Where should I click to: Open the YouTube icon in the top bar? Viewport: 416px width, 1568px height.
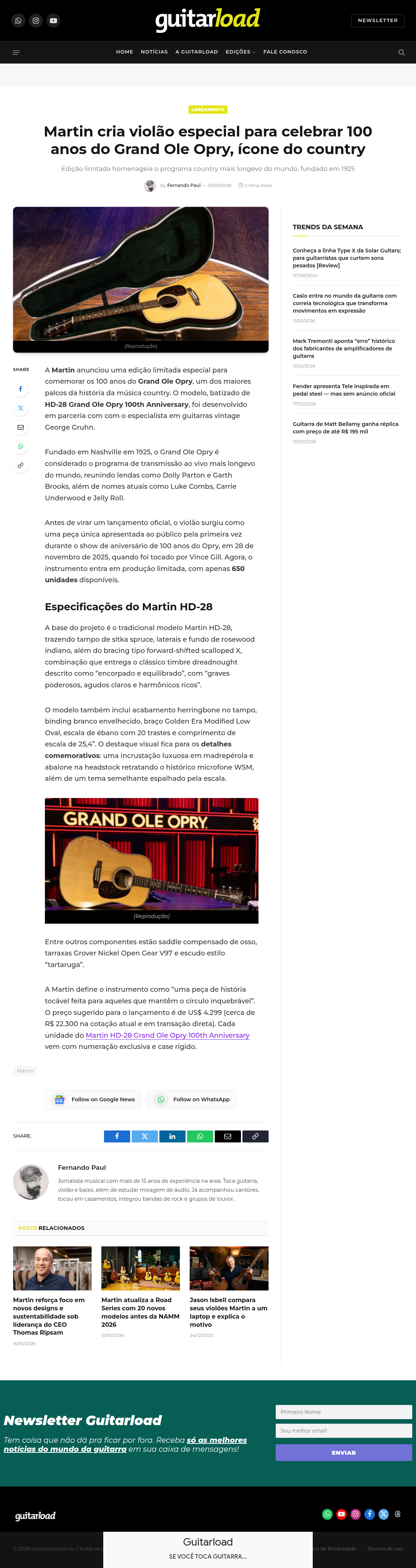click(53, 21)
